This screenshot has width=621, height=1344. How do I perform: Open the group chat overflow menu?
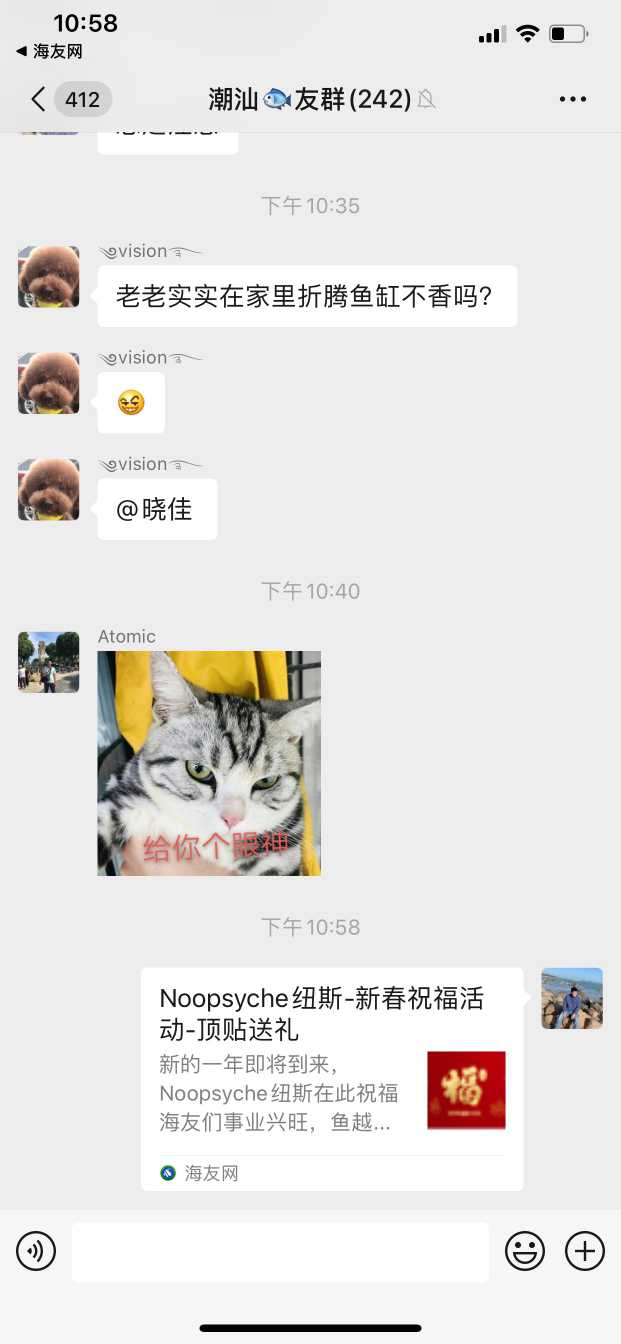coord(573,99)
